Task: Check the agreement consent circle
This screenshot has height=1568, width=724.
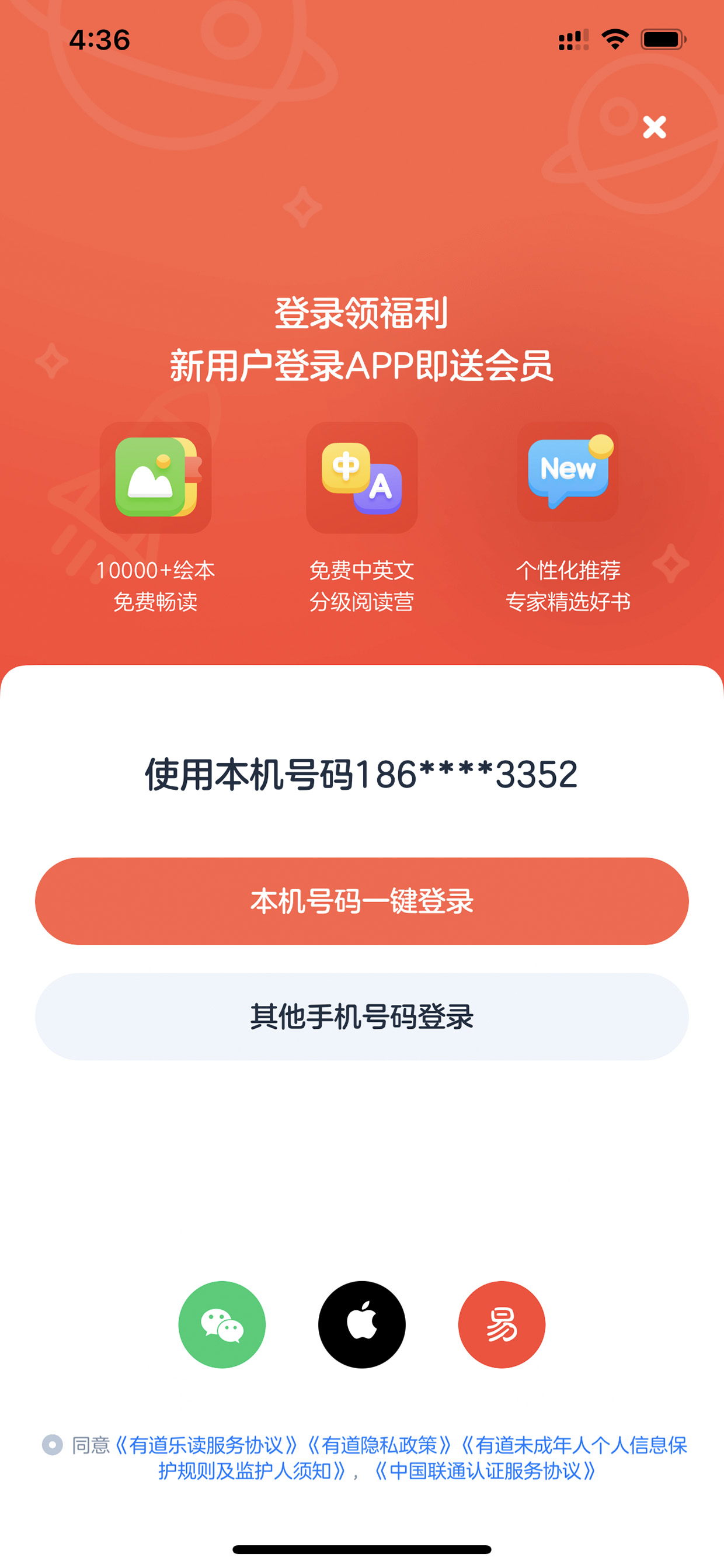Action: tap(53, 1444)
